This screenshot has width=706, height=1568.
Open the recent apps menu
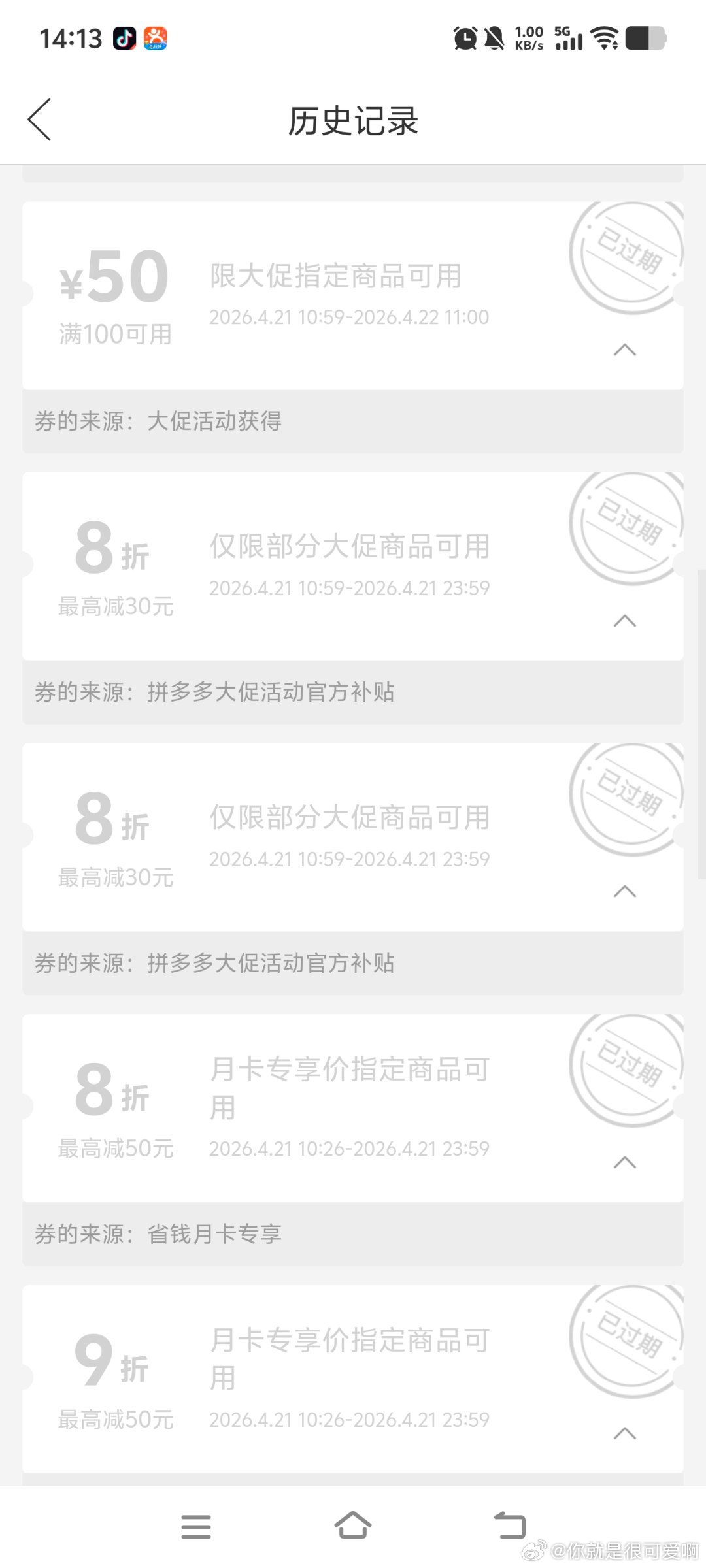click(x=196, y=1526)
